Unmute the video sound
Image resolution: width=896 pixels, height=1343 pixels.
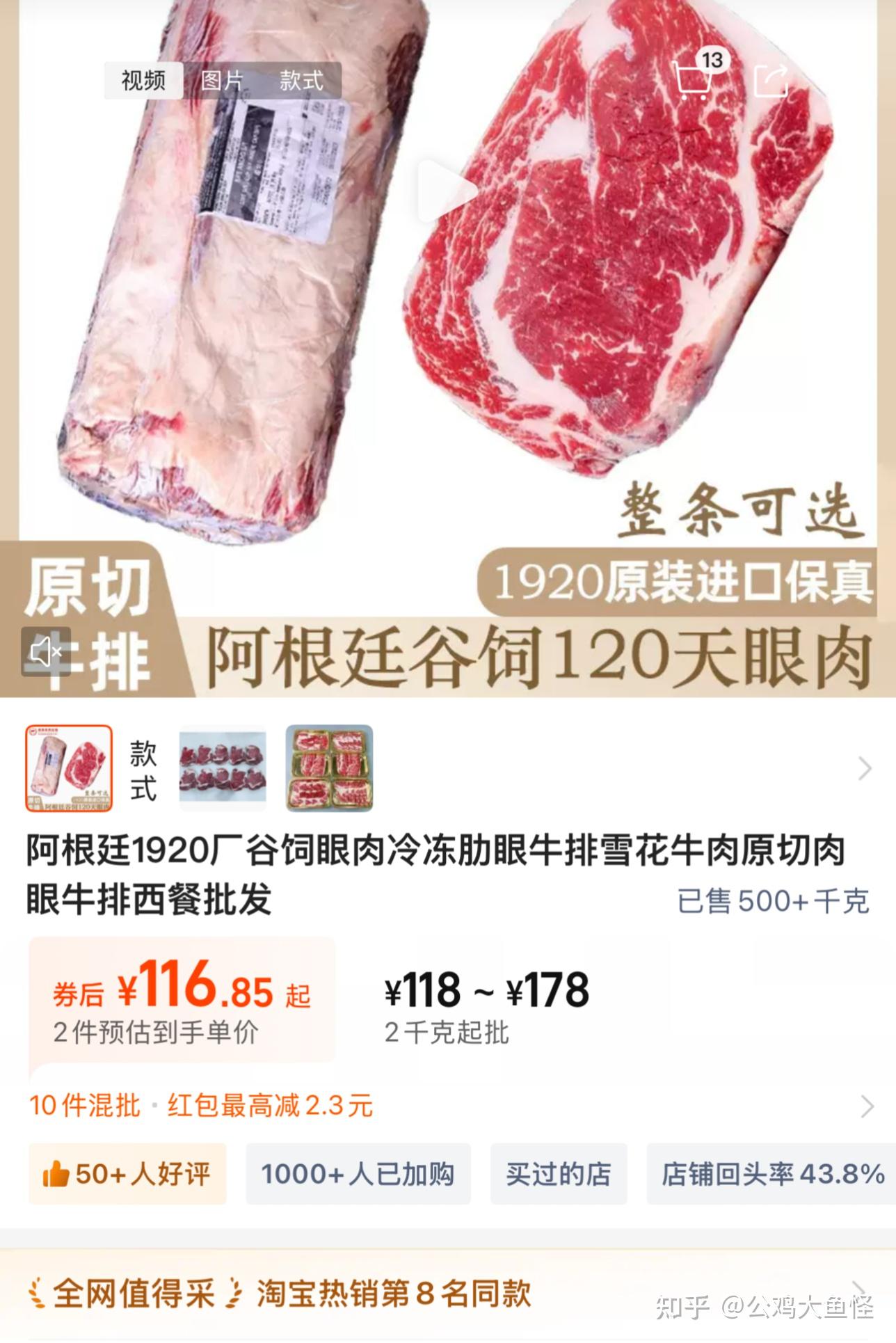pyautogui.click(x=46, y=652)
